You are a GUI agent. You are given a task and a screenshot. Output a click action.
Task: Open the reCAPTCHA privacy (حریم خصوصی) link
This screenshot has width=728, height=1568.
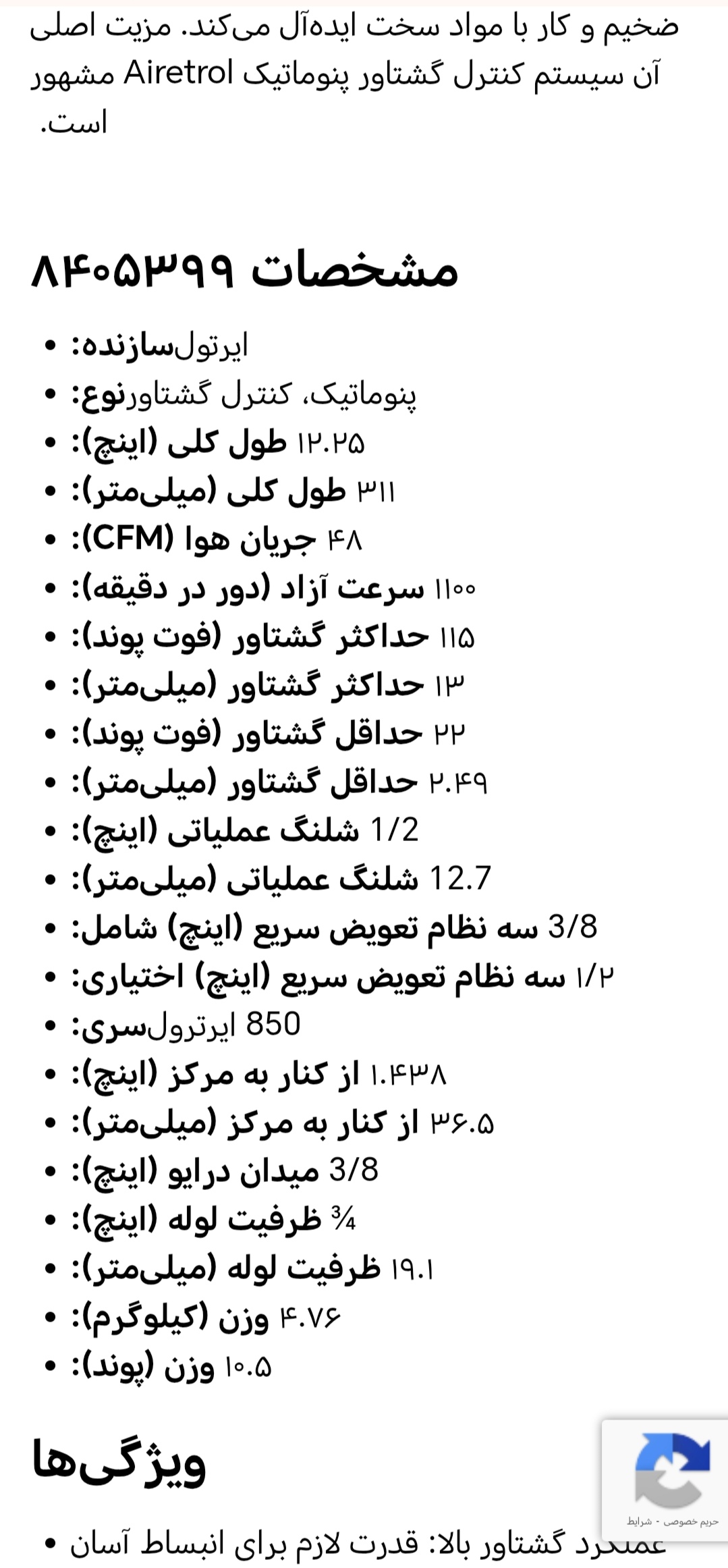click(691, 1522)
